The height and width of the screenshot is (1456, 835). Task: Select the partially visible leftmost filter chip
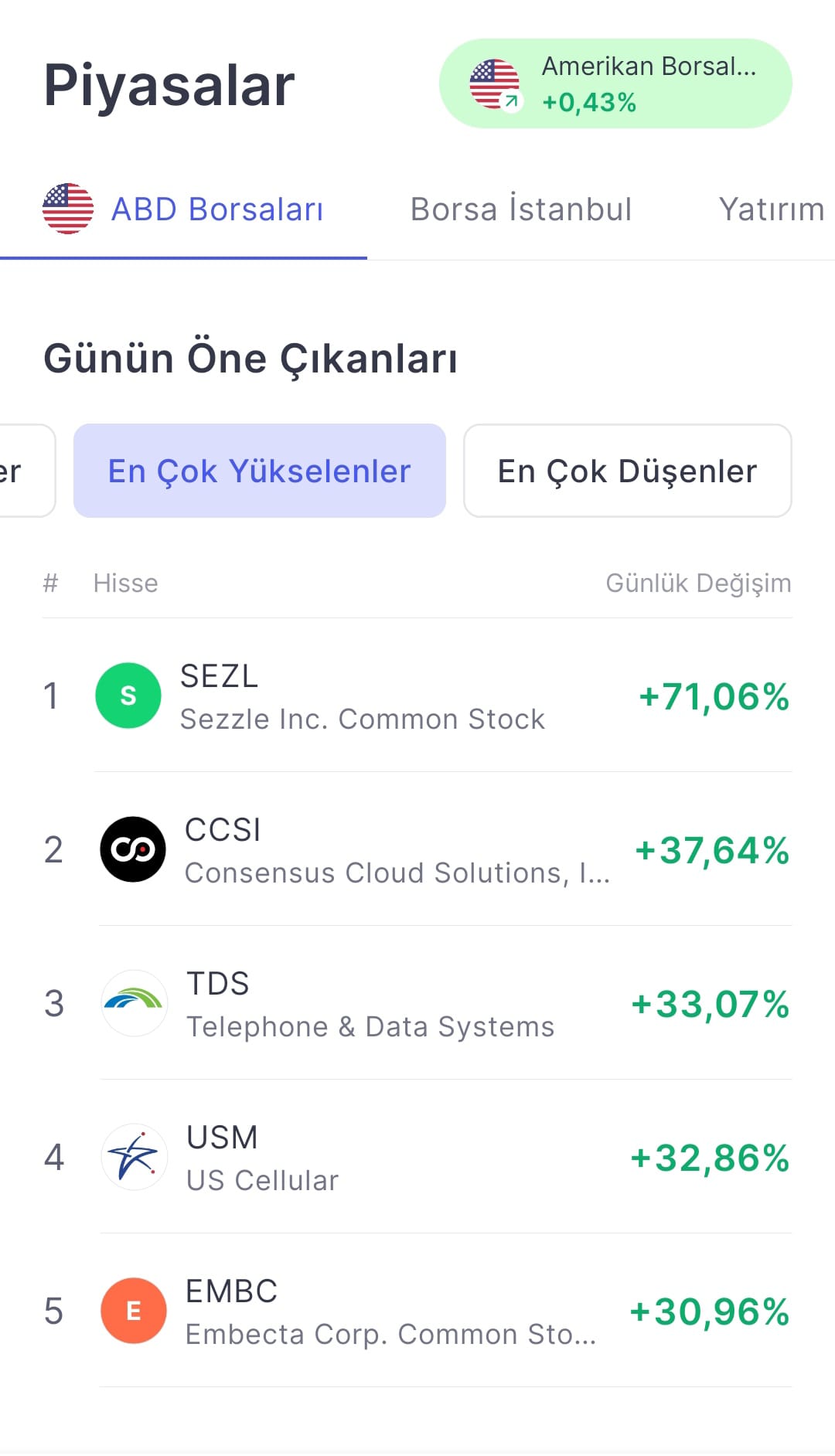[x=19, y=471]
